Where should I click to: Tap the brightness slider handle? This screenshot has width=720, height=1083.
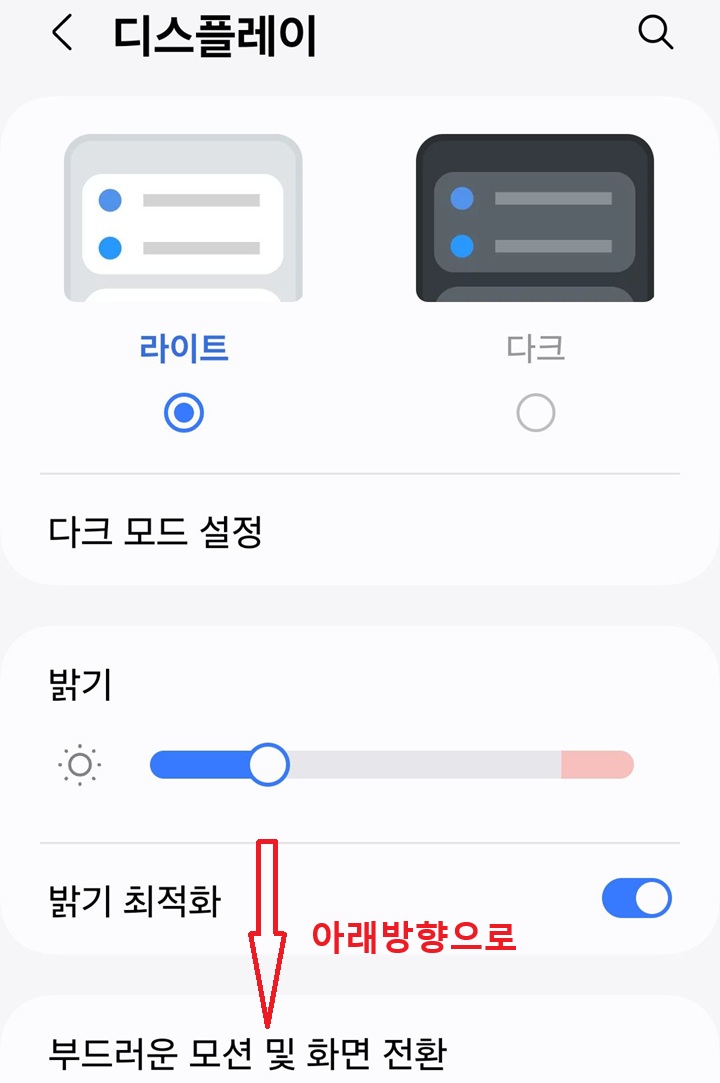click(x=268, y=763)
